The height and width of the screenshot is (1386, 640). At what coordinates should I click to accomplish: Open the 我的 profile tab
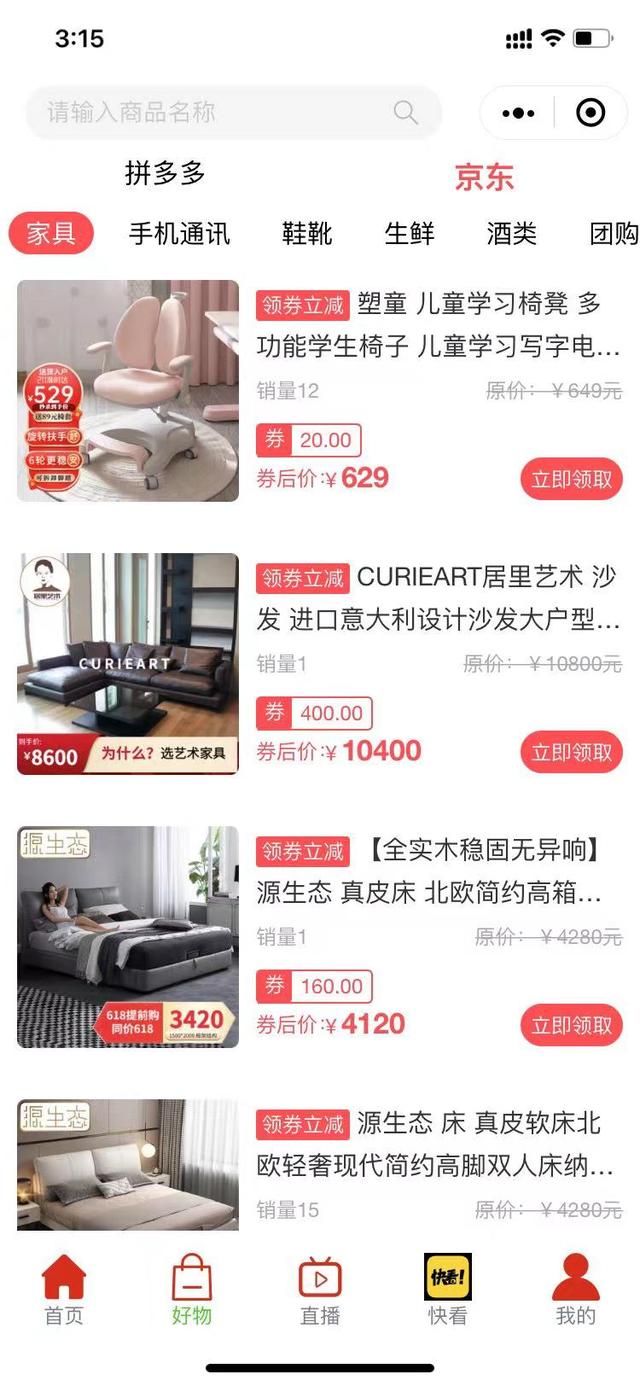(x=575, y=1291)
